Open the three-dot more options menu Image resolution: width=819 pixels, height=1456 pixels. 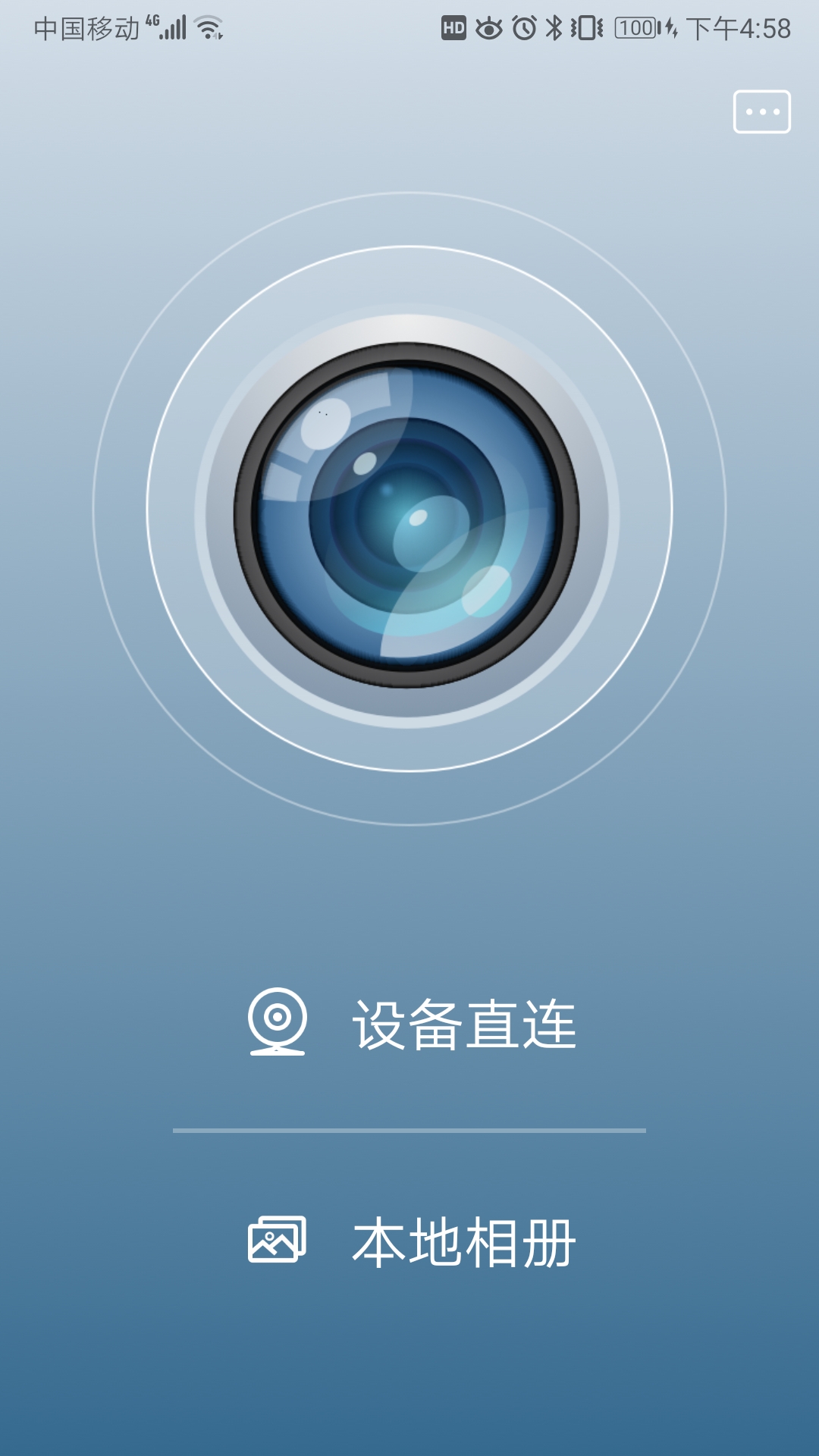761,112
